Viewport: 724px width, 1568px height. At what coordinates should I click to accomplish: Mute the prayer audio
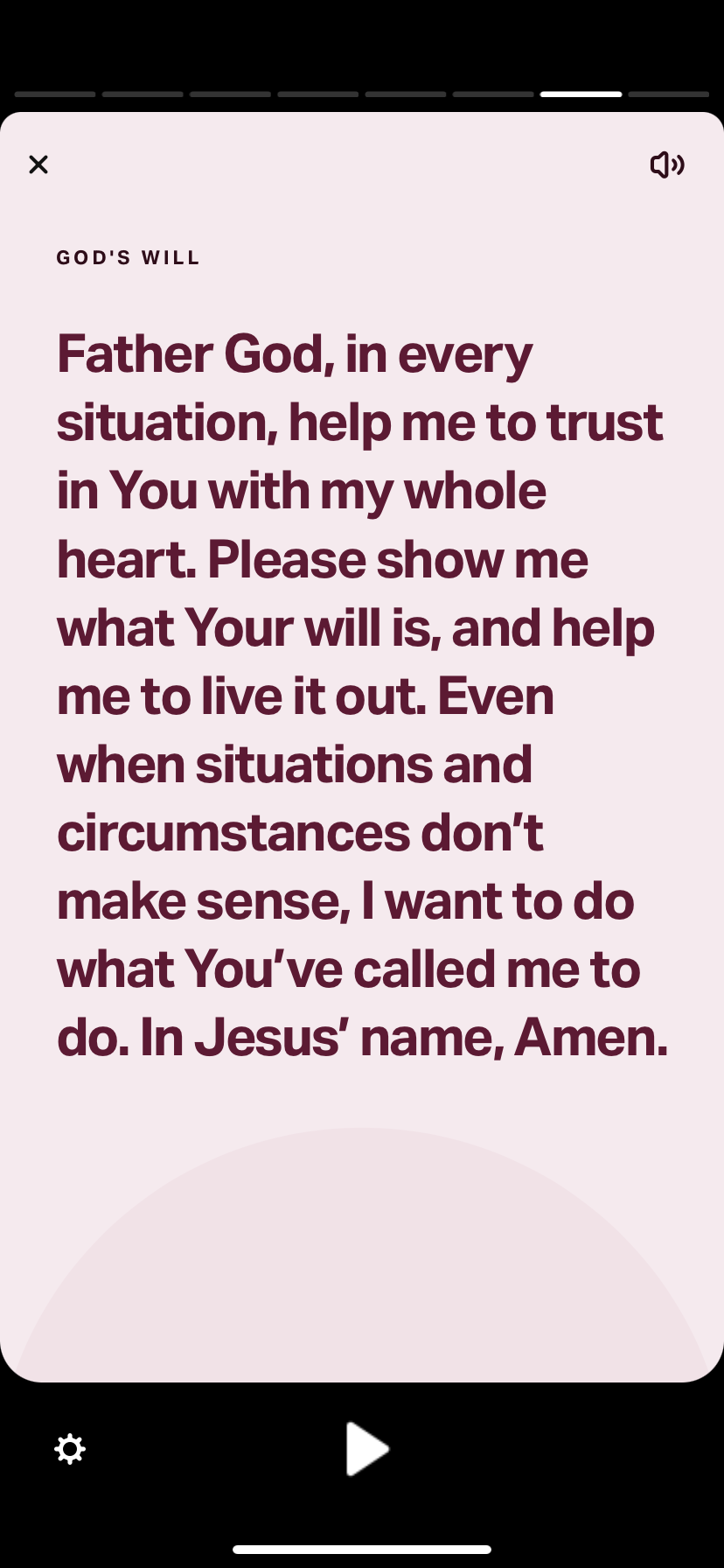(667, 164)
